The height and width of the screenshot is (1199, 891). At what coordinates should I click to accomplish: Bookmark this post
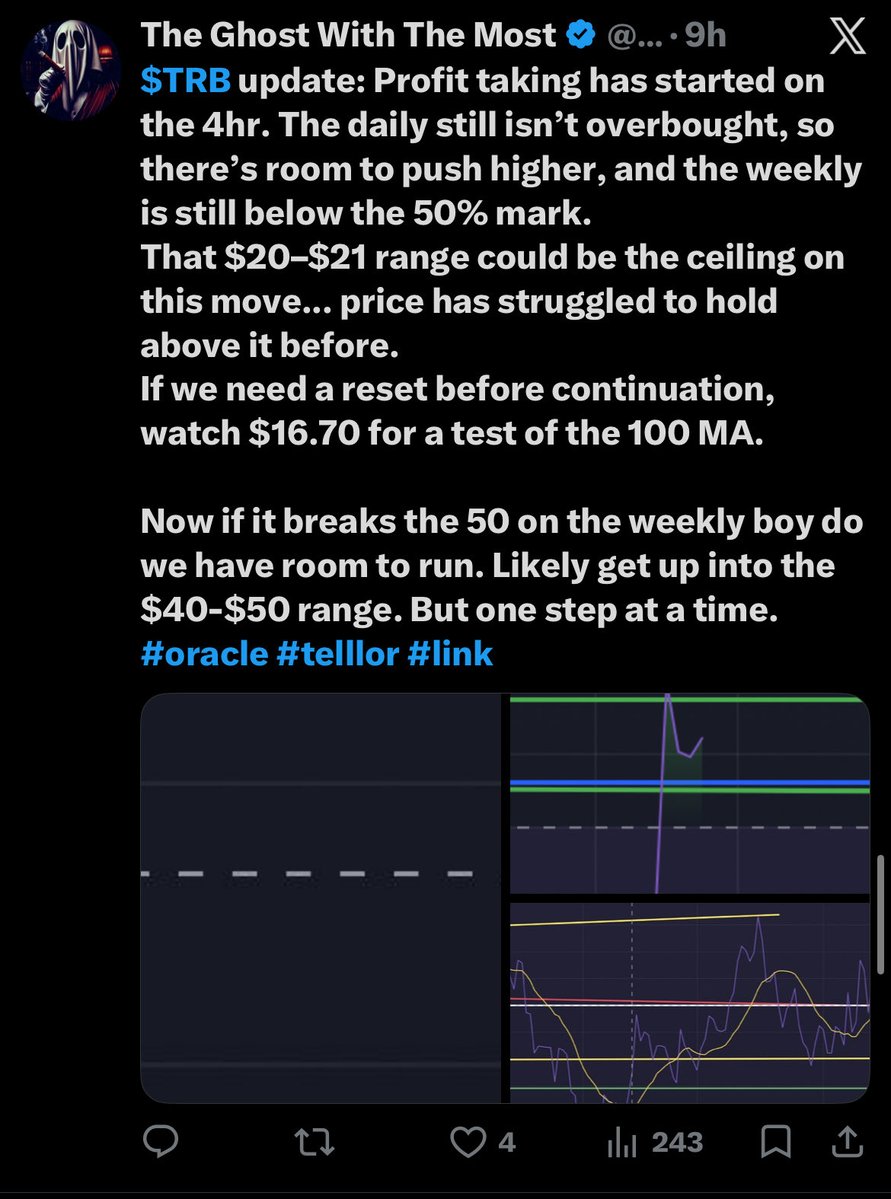coord(775,1141)
